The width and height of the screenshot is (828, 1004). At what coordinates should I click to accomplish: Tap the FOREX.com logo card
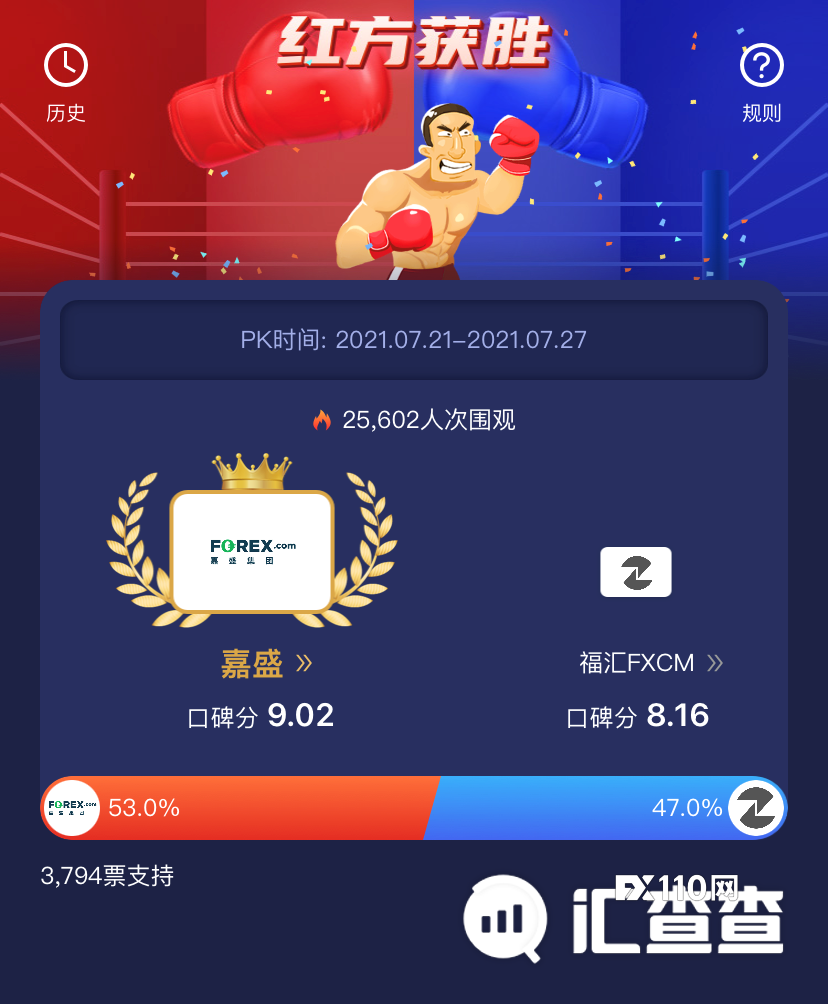pos(252,551)
